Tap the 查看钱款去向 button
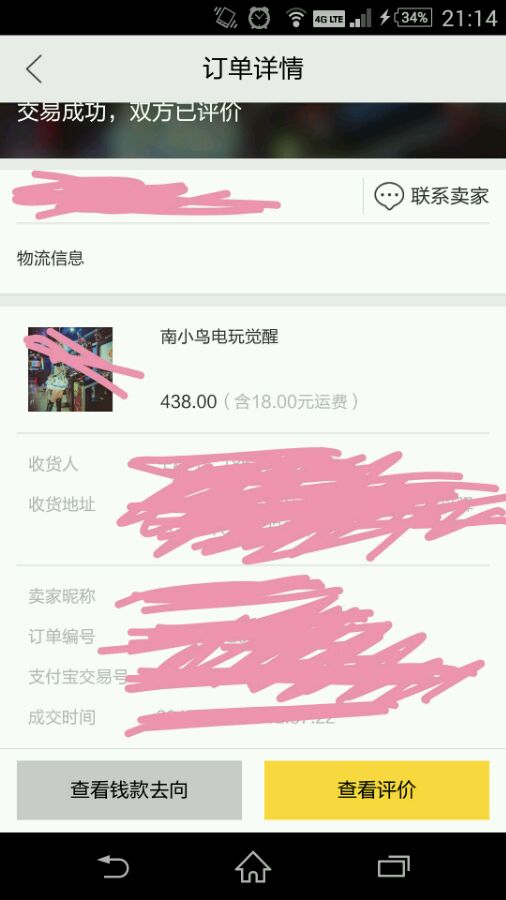Screen dimensions: 506x900 129,790
